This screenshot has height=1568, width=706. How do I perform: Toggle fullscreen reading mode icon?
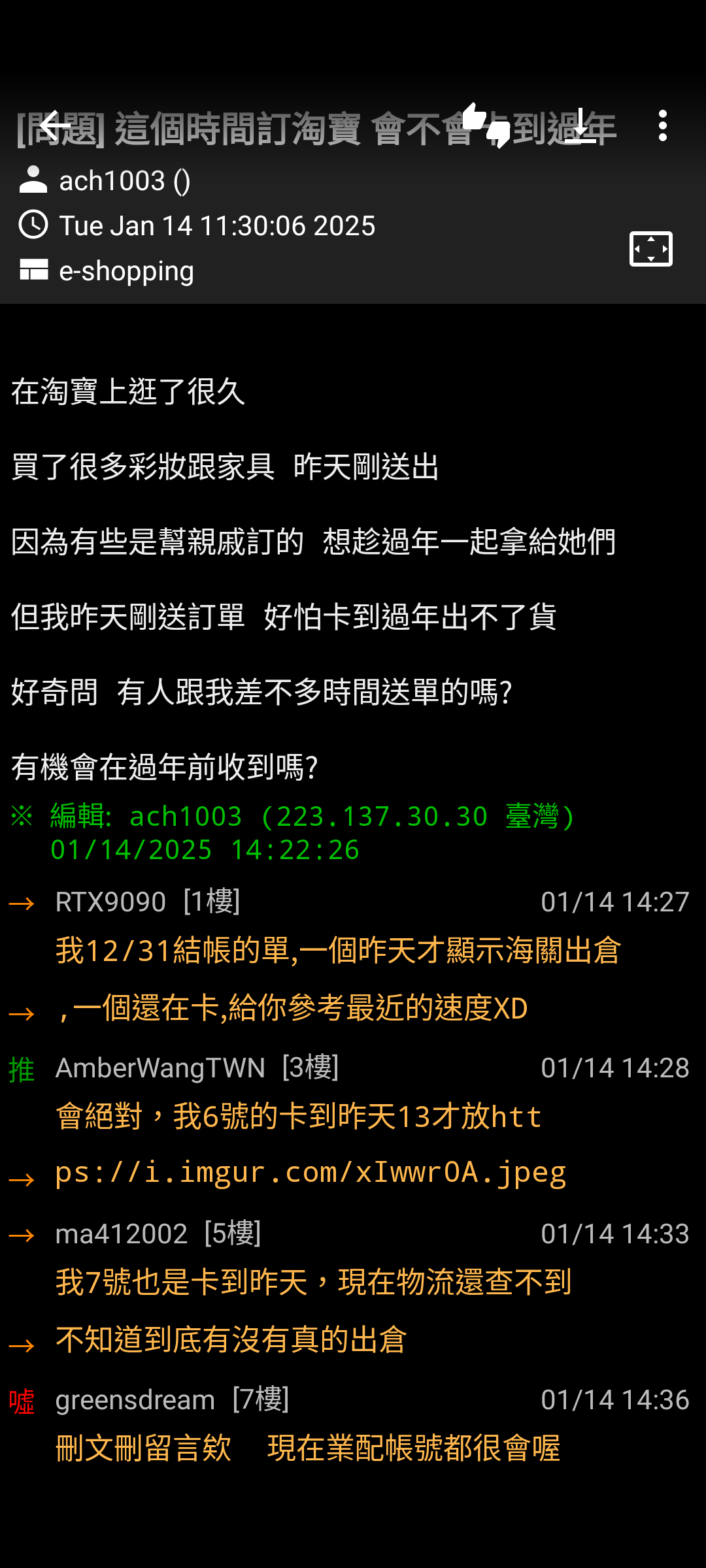tap(651, 249)
